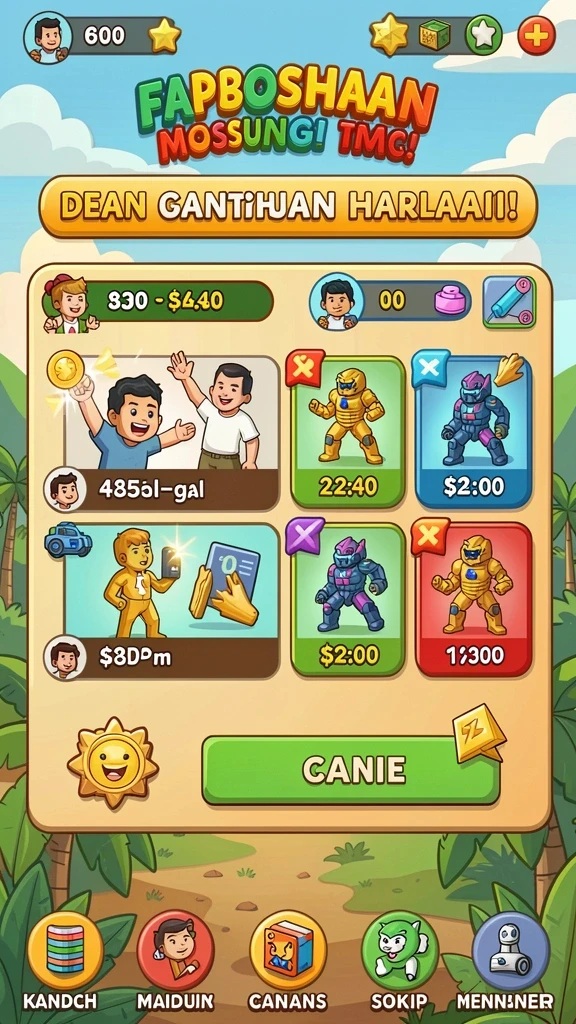Open the player profile avatar with 600 stars
This screenshot has width=576, height=1024.
click(x=47, y=37)
